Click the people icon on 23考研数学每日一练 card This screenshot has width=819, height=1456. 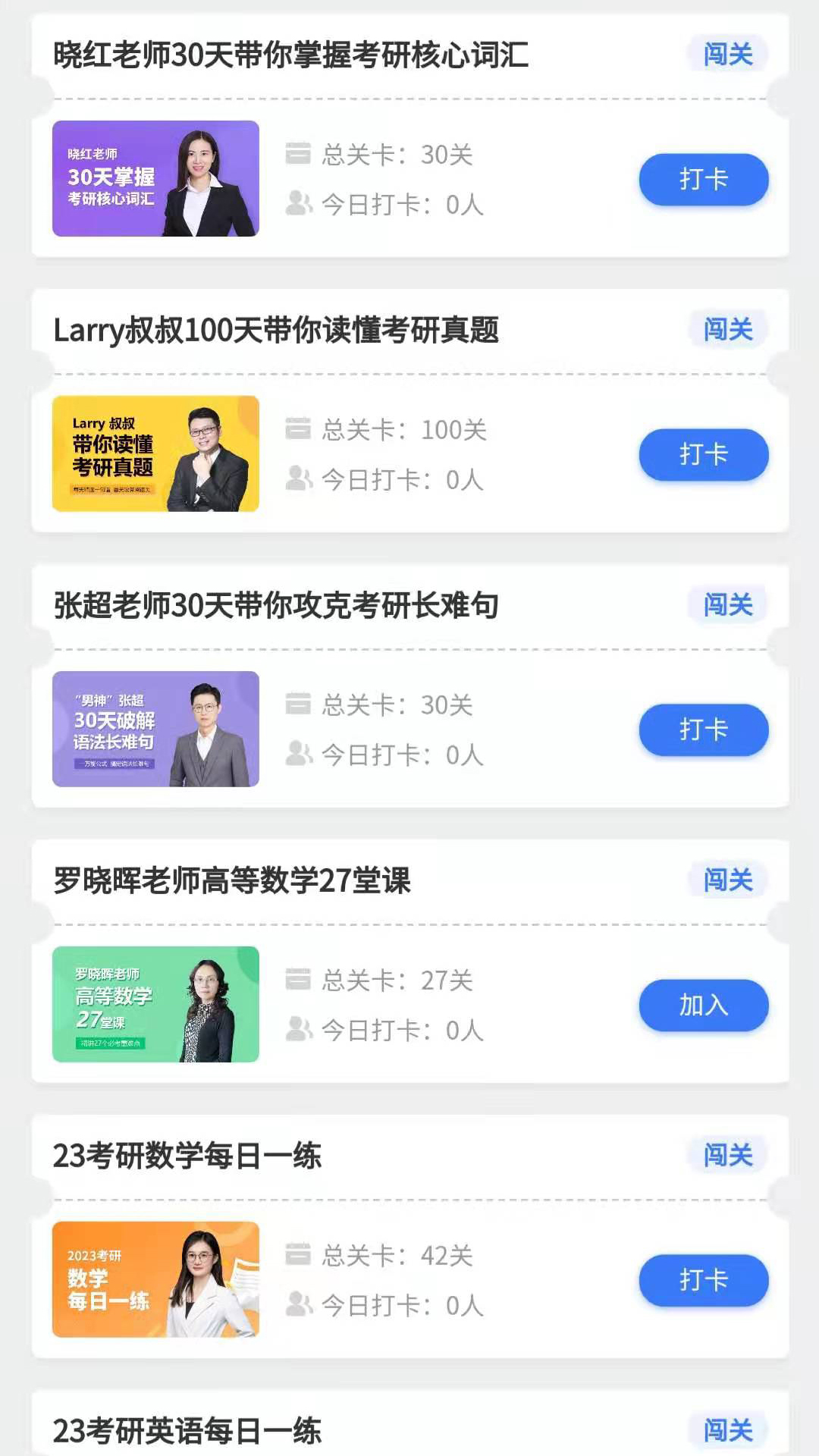tap(300, 1304)
